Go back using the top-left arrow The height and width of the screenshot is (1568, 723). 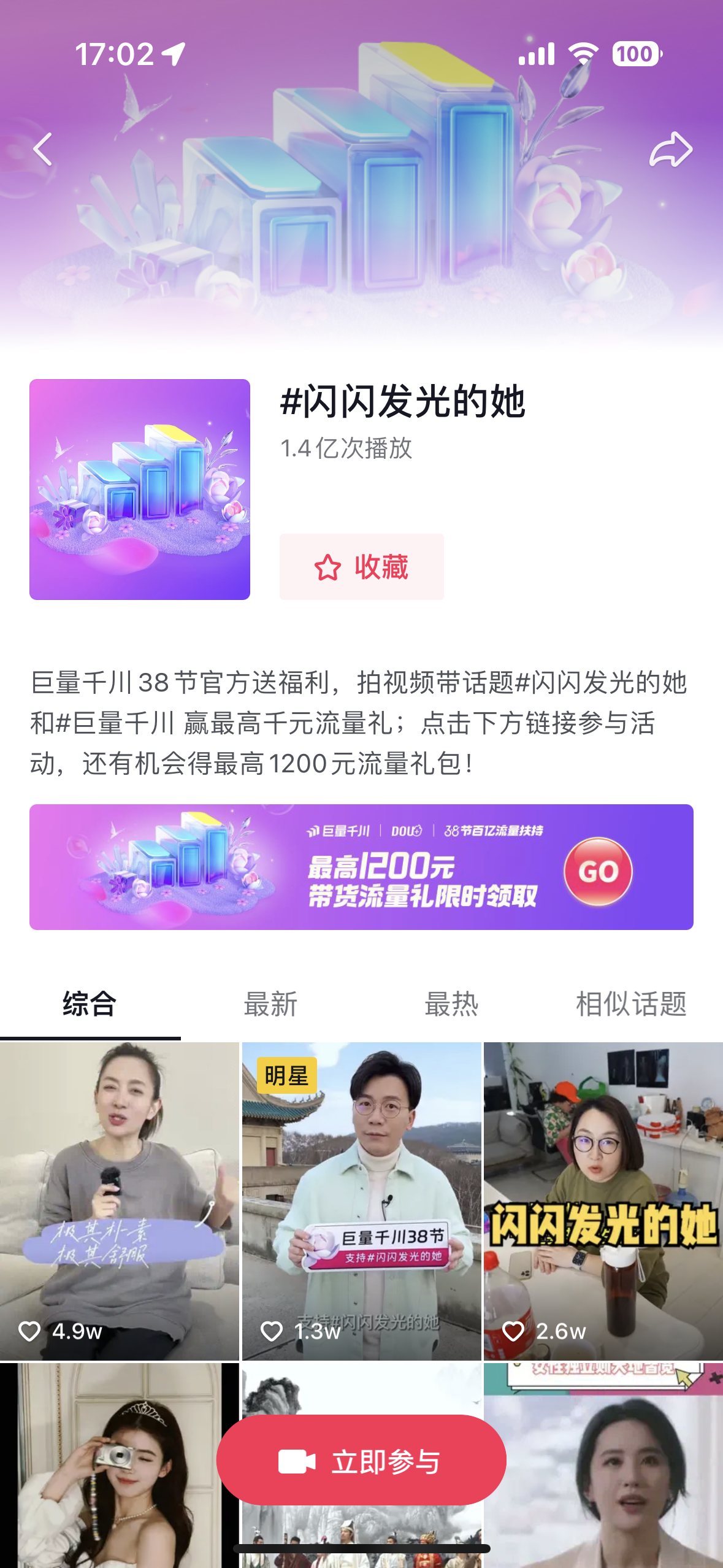pos(43,149)
